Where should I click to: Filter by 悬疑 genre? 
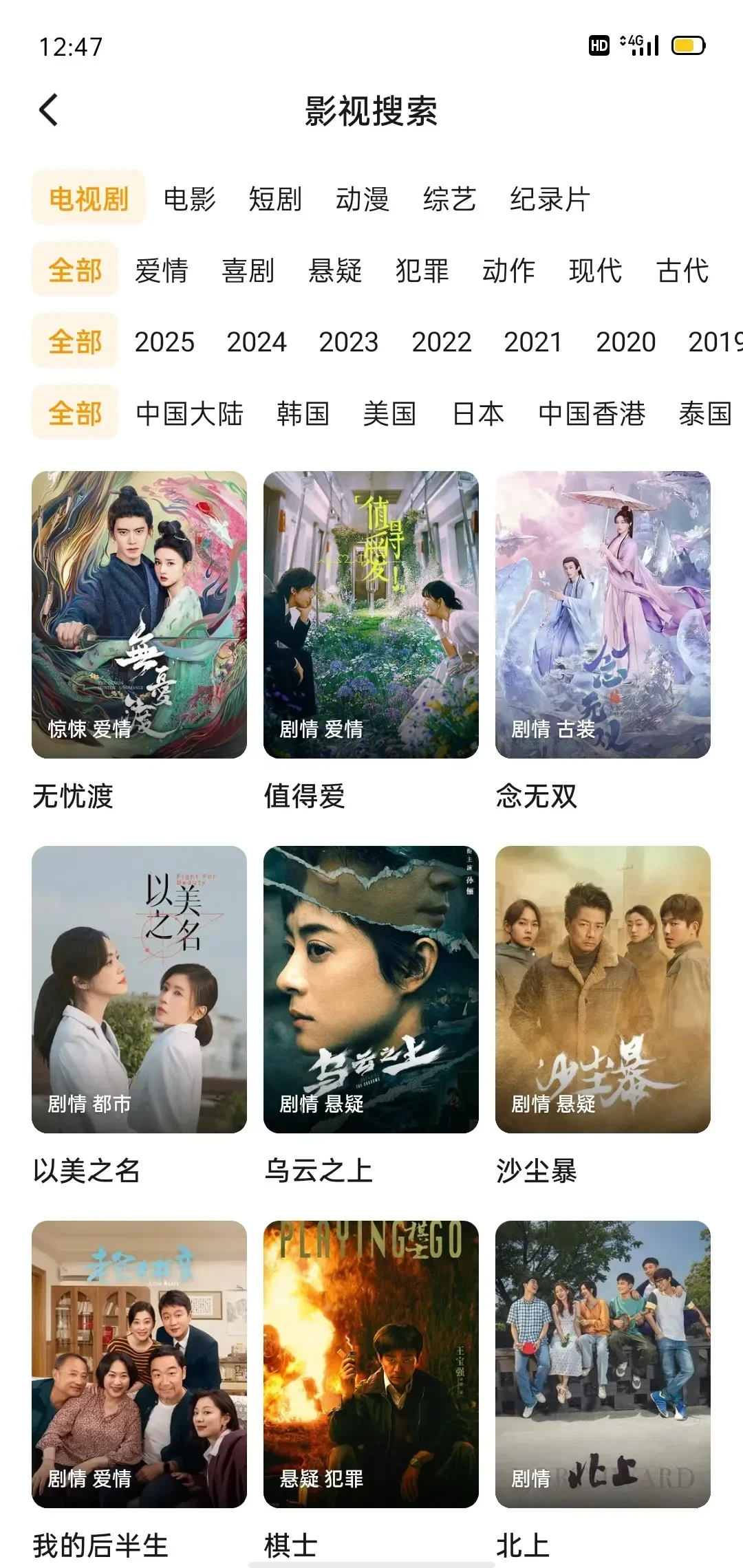tap(335, 271)
